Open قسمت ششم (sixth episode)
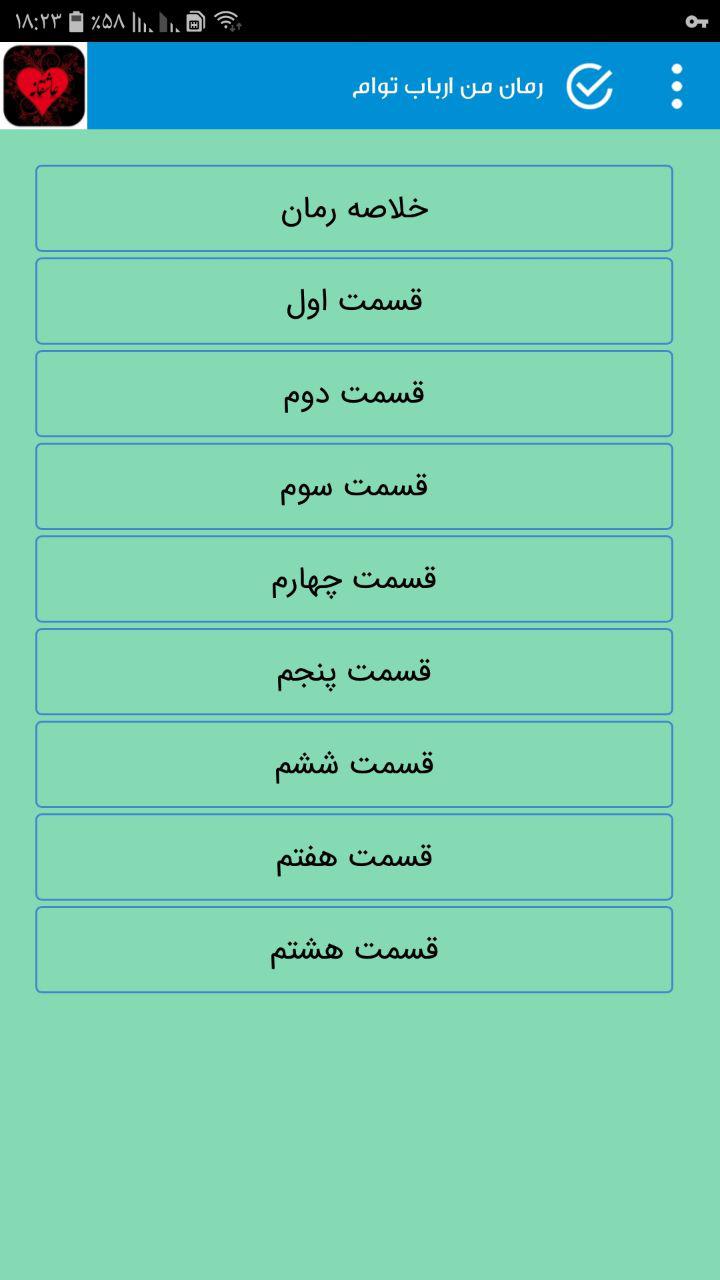The height and width of the screenshot is (1280, 720). [354, 763]
